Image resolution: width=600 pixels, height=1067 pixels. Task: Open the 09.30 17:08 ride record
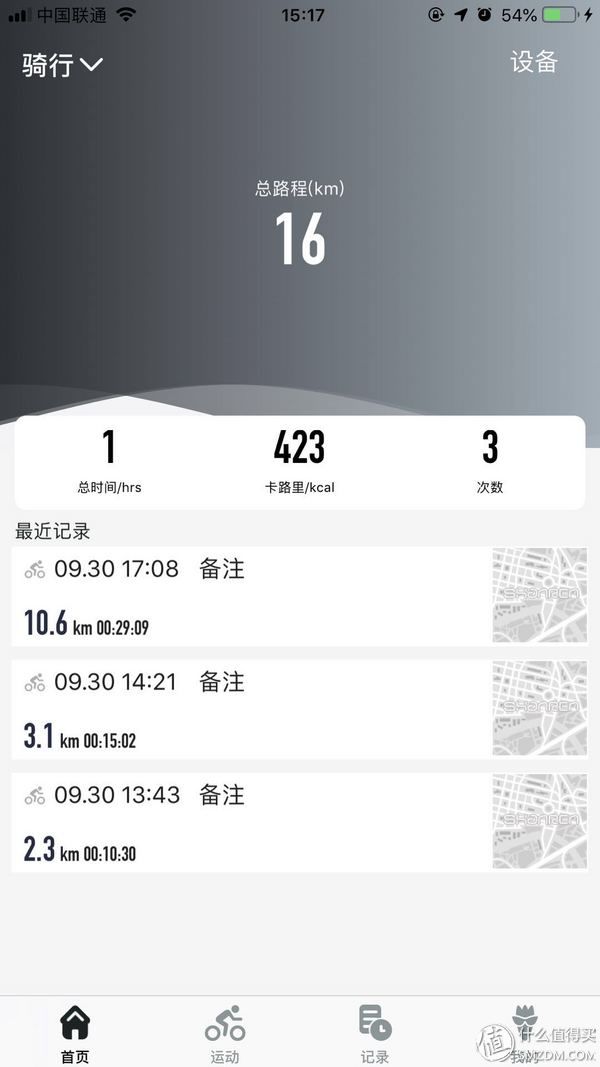[250, 595]
